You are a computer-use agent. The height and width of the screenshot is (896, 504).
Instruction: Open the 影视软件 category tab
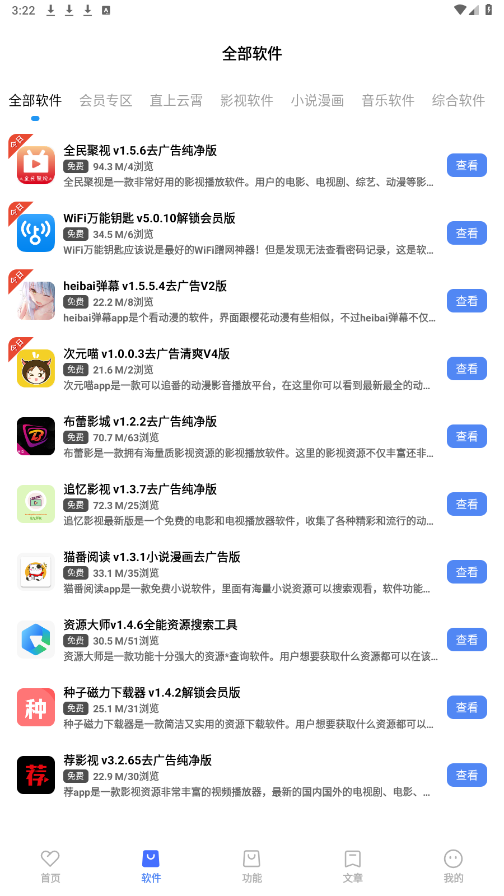[247, 101]
